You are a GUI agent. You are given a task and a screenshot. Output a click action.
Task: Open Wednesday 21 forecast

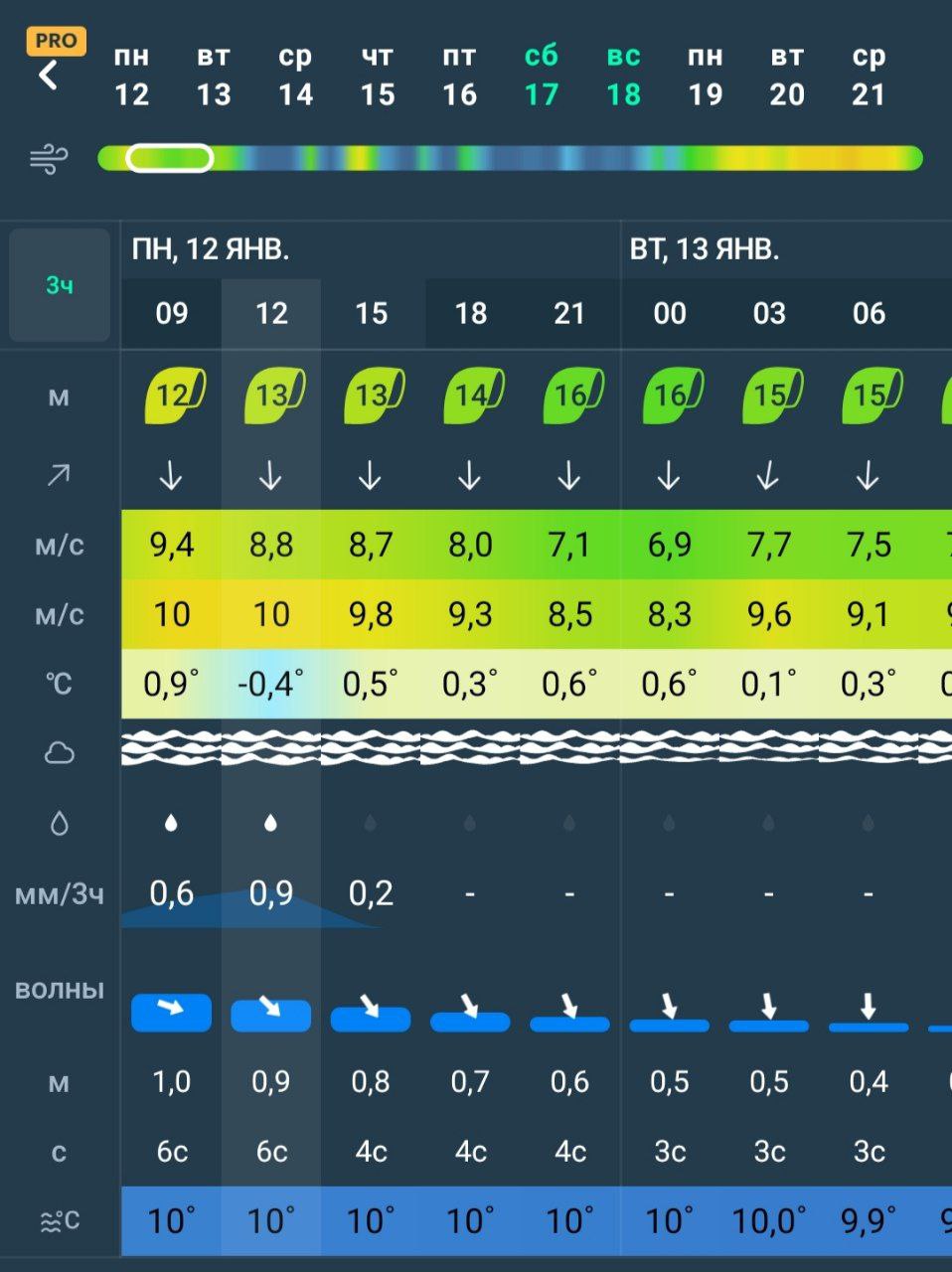(x=869, y=77)
